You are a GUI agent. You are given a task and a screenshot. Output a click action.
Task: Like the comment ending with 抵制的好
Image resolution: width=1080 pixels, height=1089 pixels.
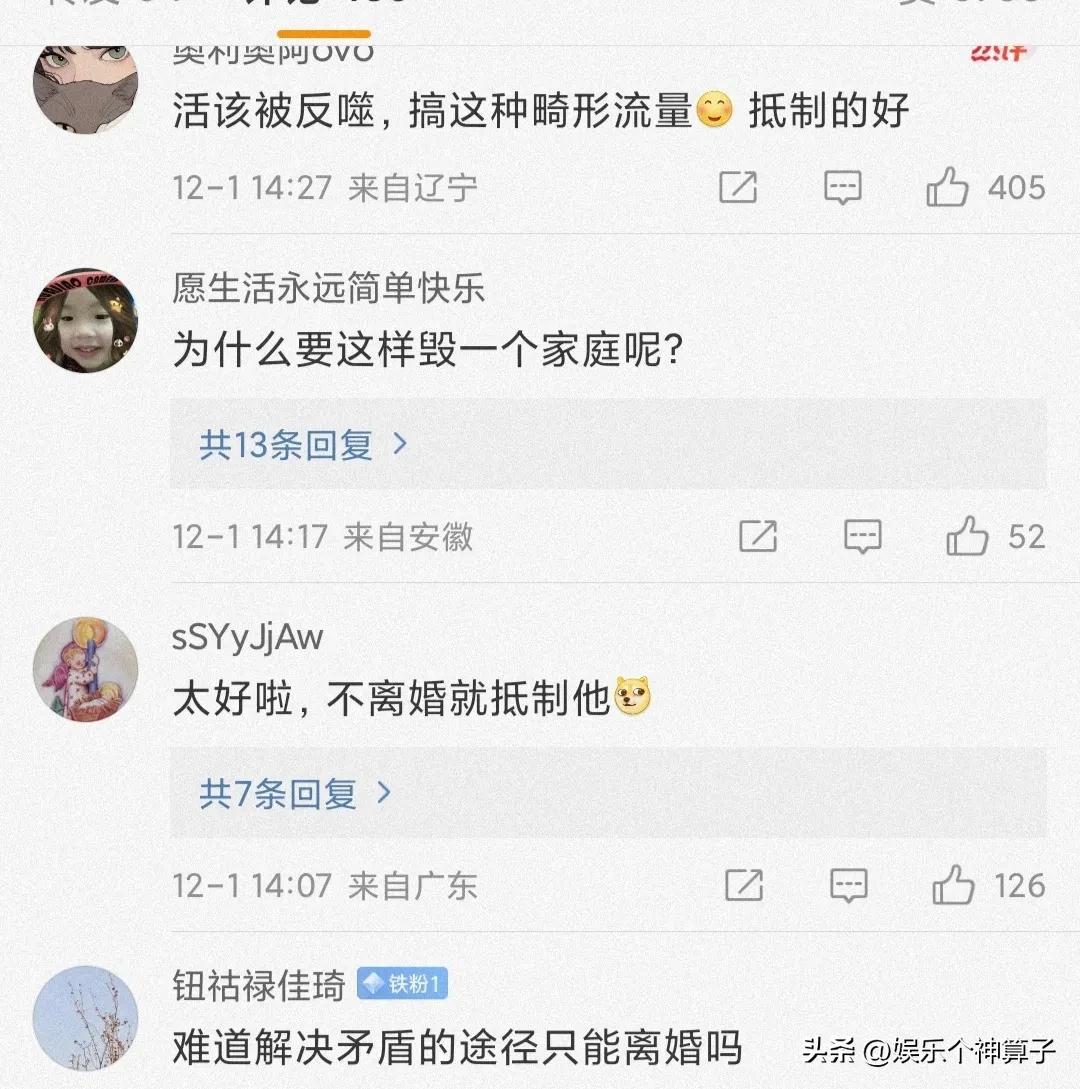click(x=947, y=187)
